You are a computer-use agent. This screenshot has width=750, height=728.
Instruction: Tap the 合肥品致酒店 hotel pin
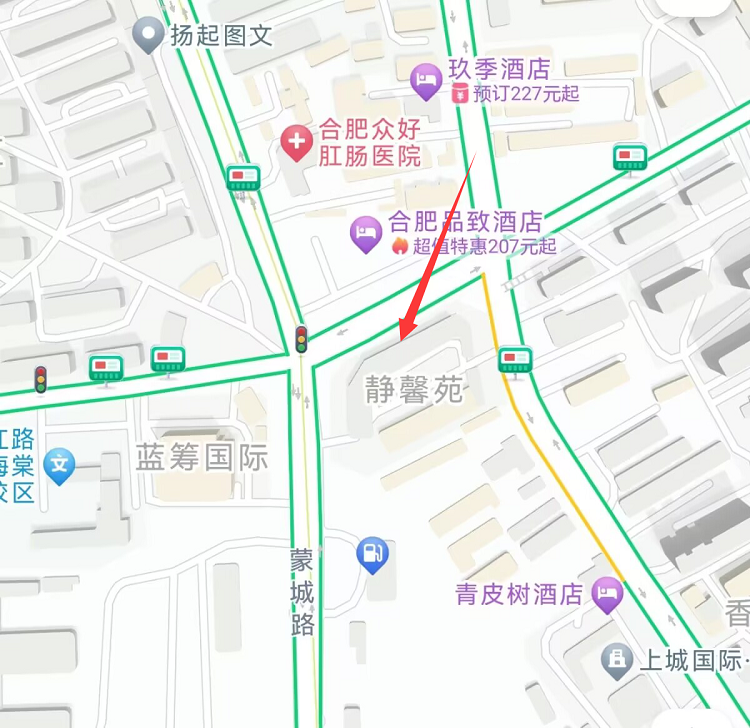(366, 234)
